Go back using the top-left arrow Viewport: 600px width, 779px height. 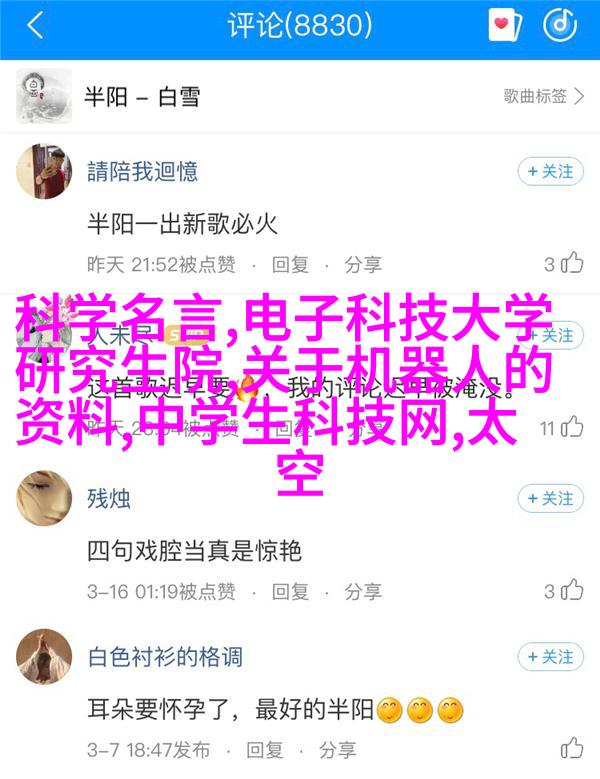[x=36, y=26]
